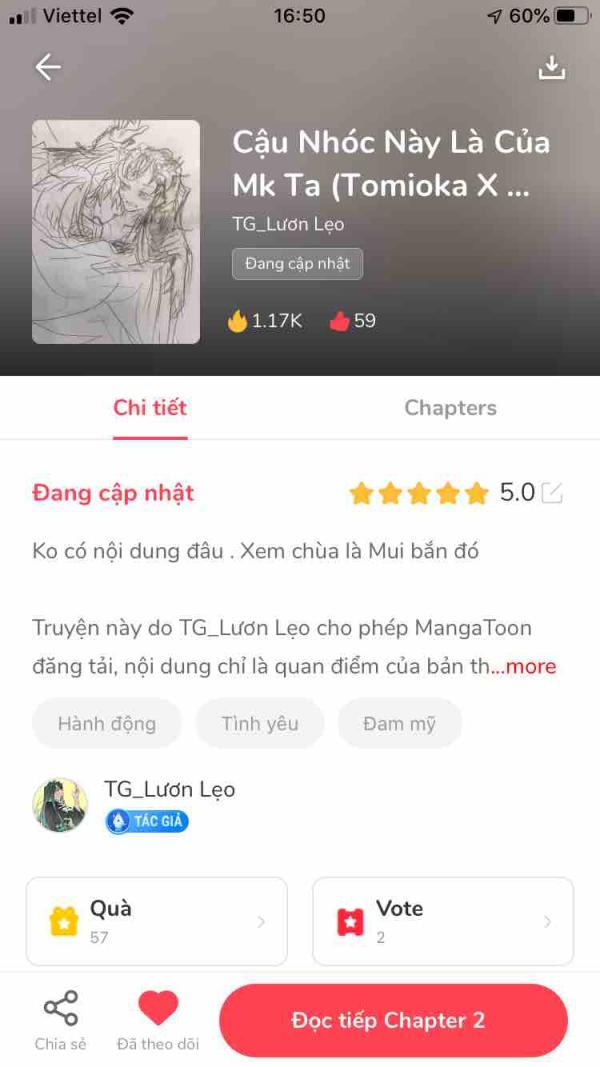Tap the download icon

(552, 67)
